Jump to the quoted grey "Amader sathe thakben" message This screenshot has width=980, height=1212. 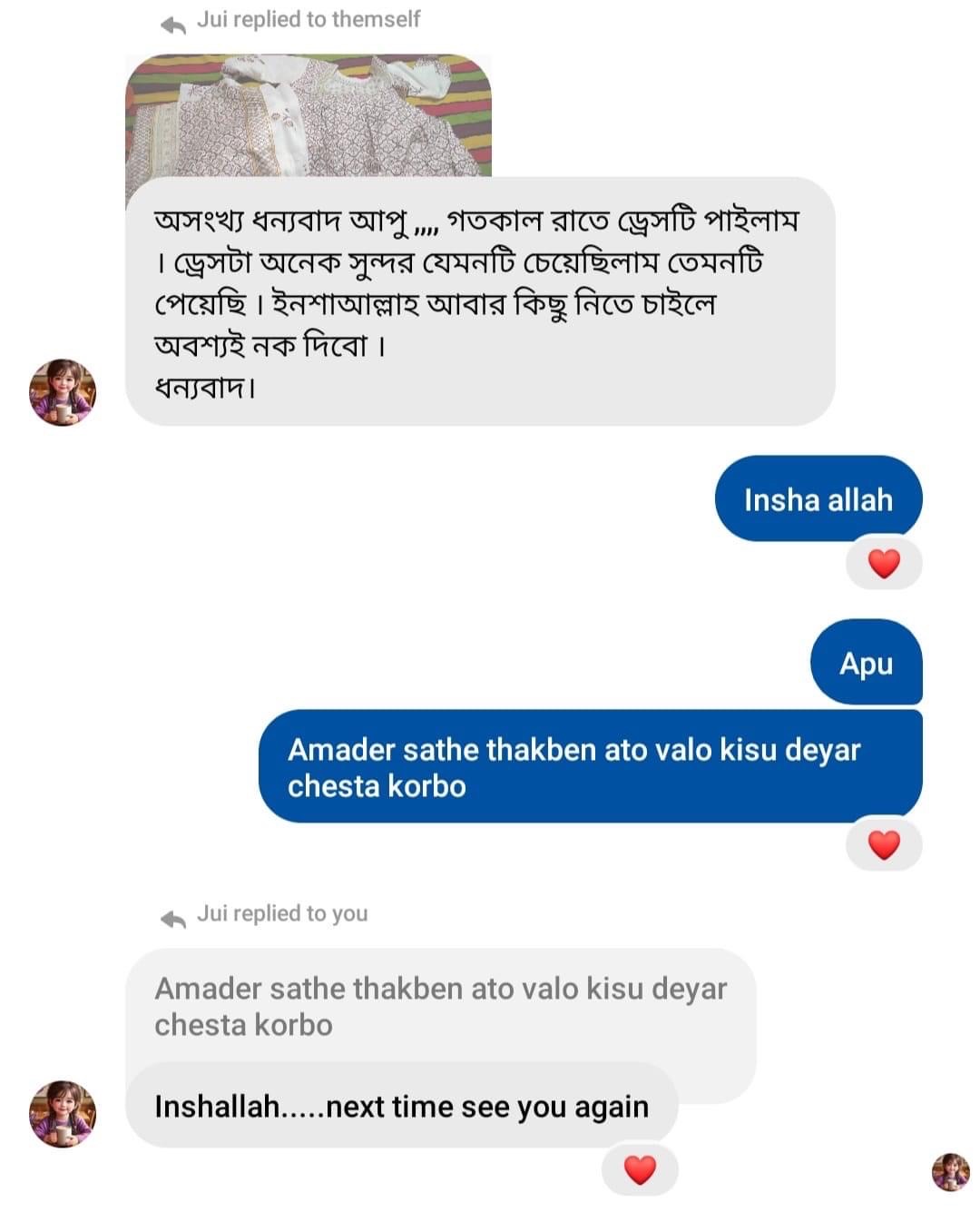pyautogui.click(x=440, y=1006)
